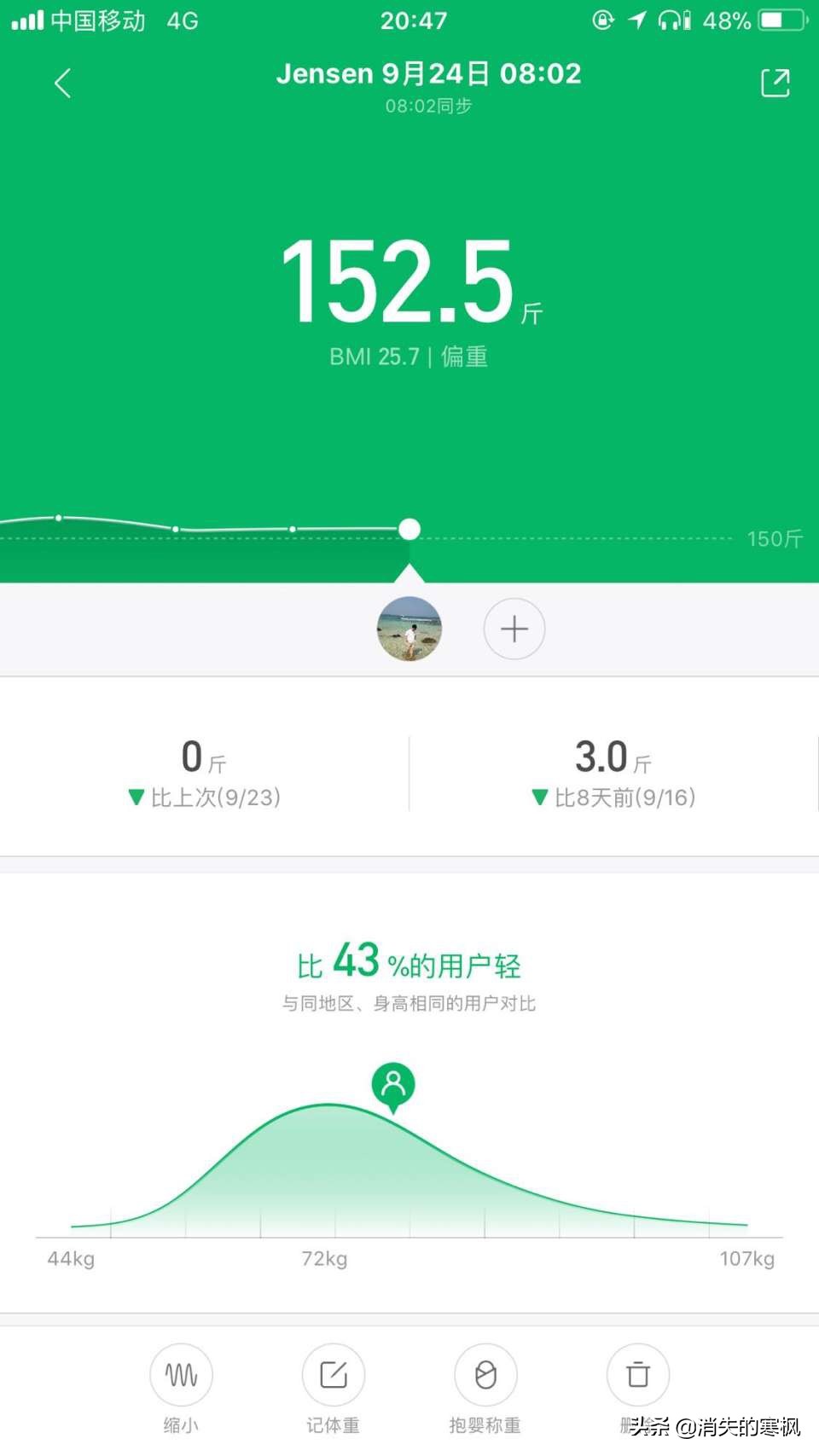Tap an earlier dot on the weight trend line
The image size is (819, 1456).
point(176,529)
